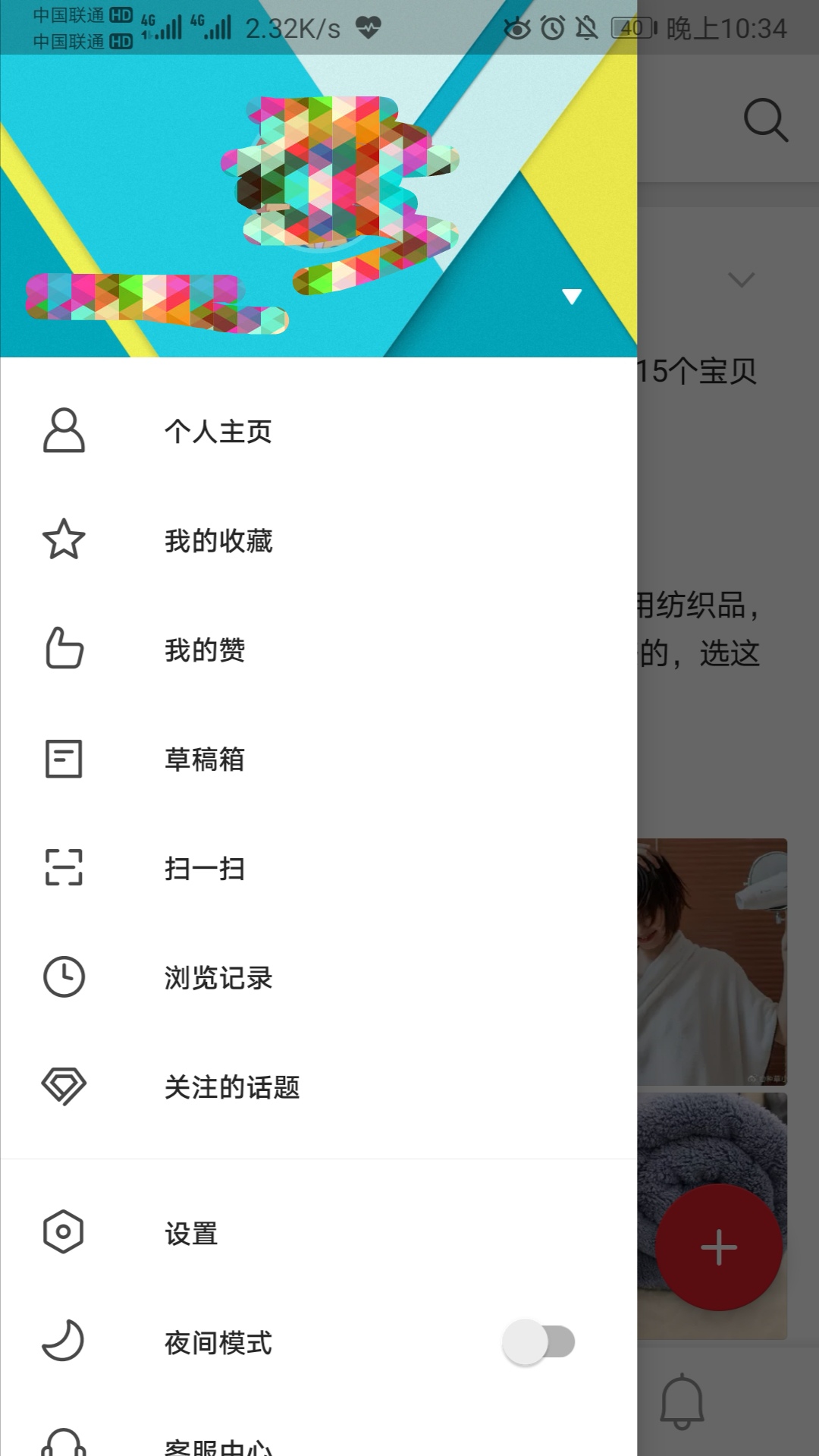Open the search magnifier
The height and width of the screenshot is (1456, 819).
pos(767,120)
